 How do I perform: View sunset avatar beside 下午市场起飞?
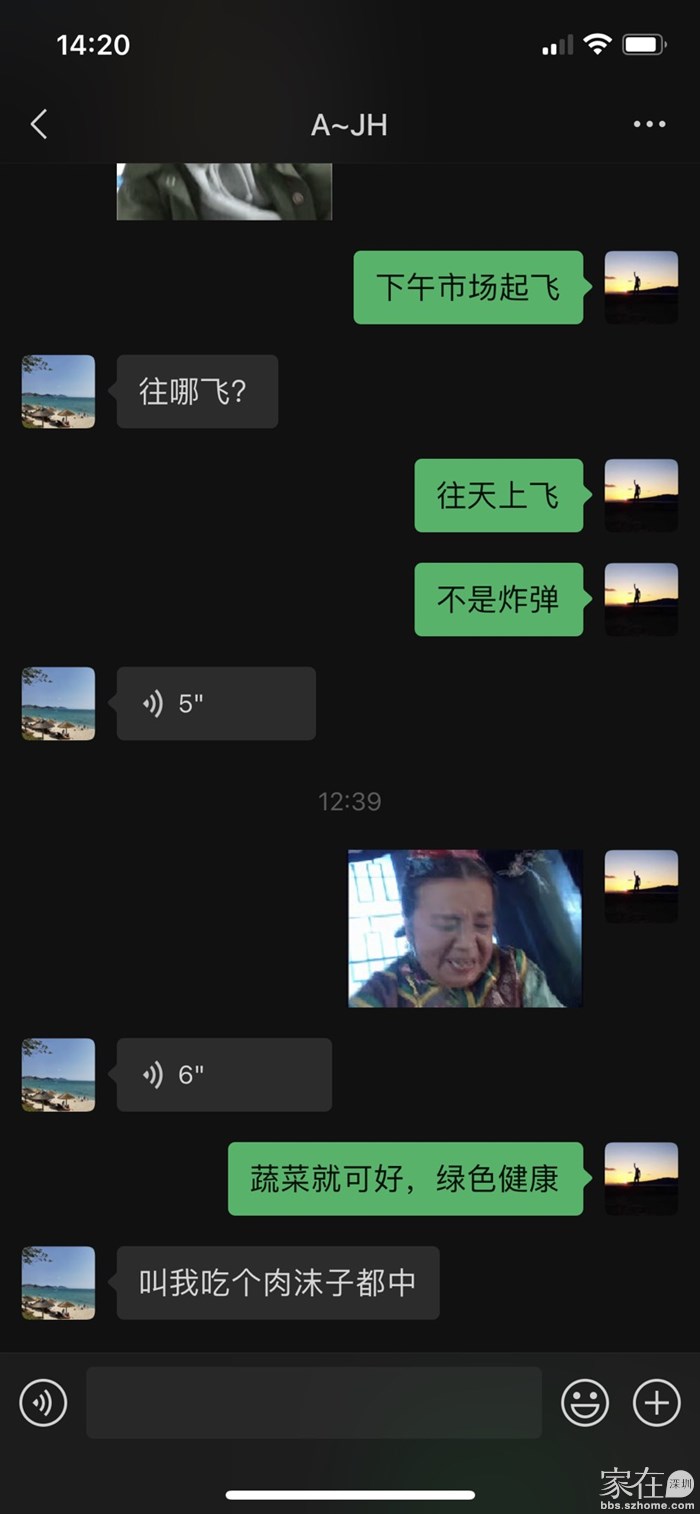click(x=641, y=287)
